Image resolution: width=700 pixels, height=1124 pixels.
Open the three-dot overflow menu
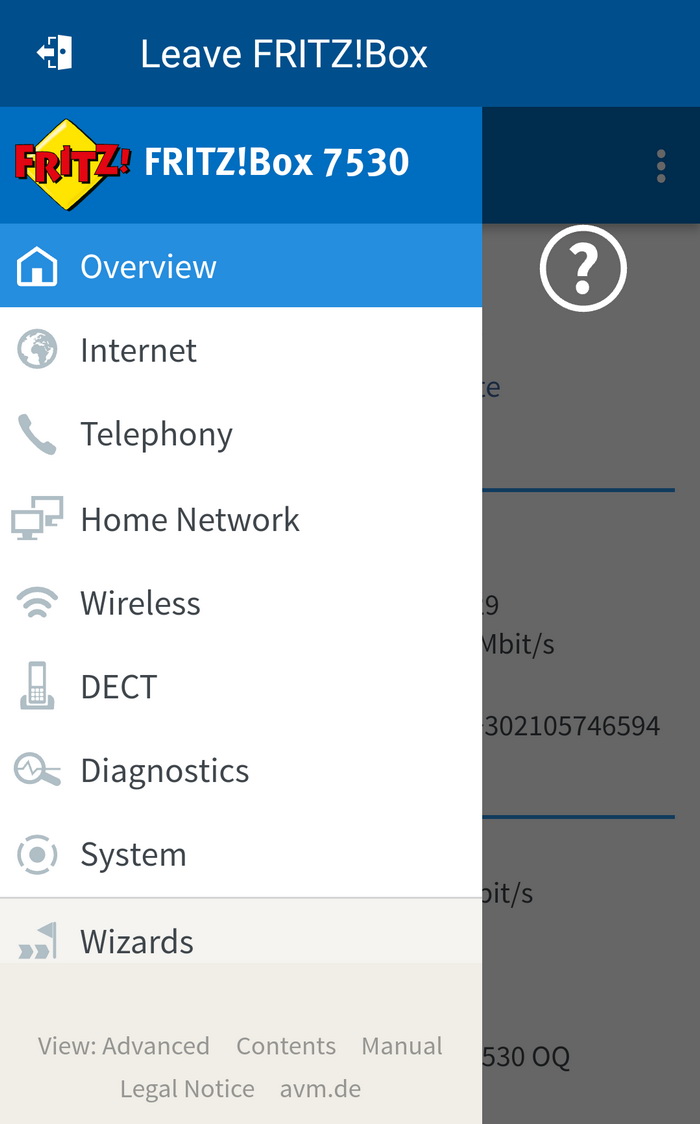coord(661,166)
